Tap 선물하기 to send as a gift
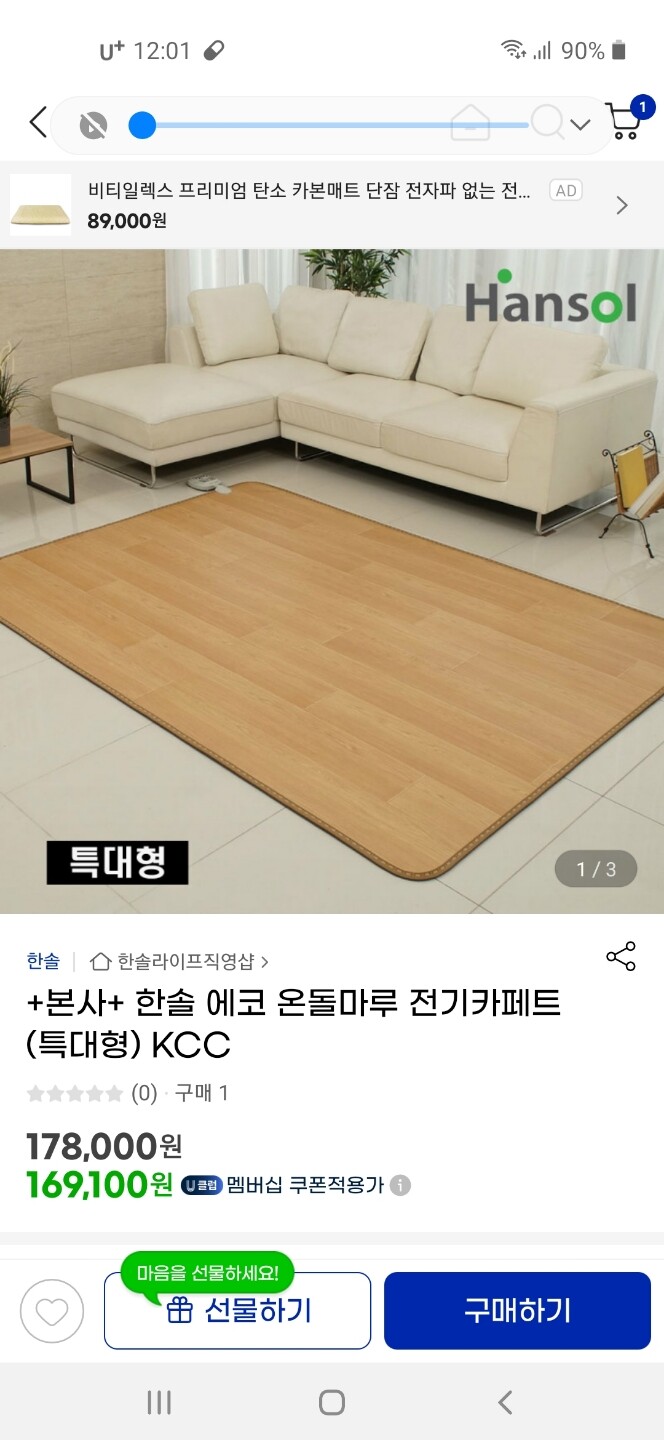 238,1311
